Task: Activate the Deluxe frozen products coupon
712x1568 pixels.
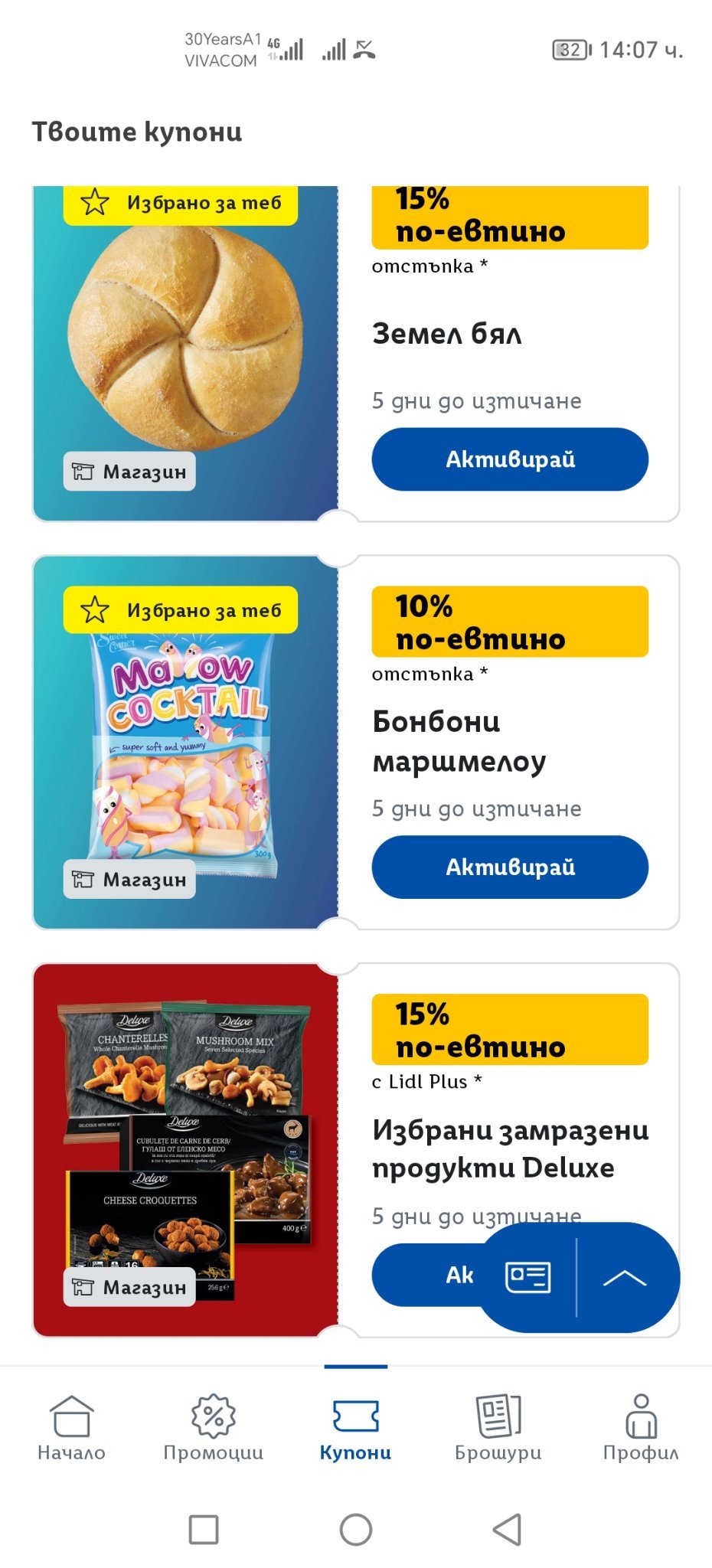Action: click(429, 1275)
